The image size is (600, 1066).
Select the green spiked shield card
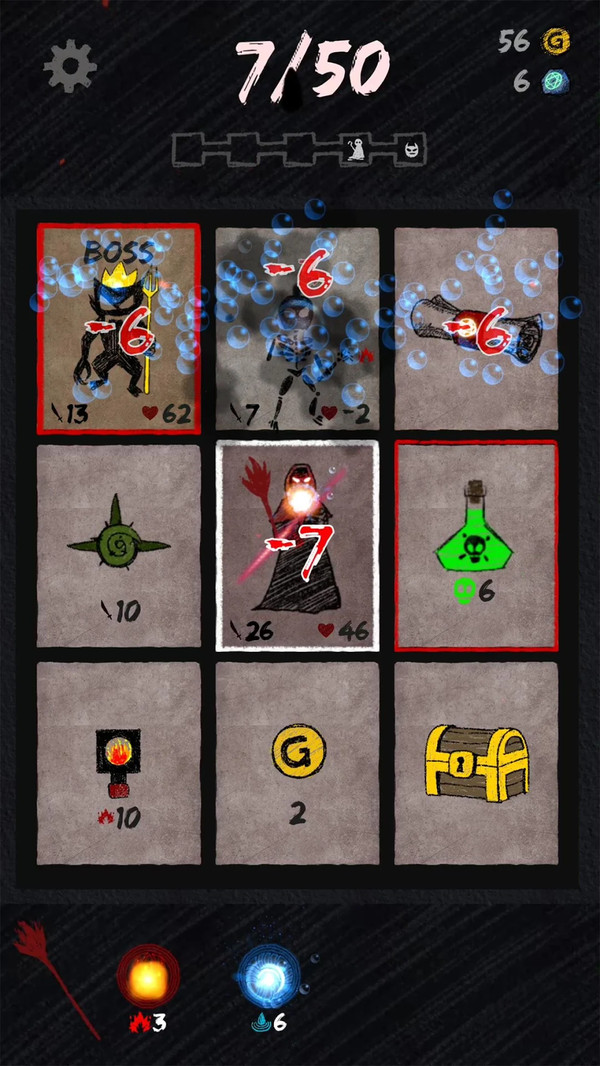pos(118,546)
